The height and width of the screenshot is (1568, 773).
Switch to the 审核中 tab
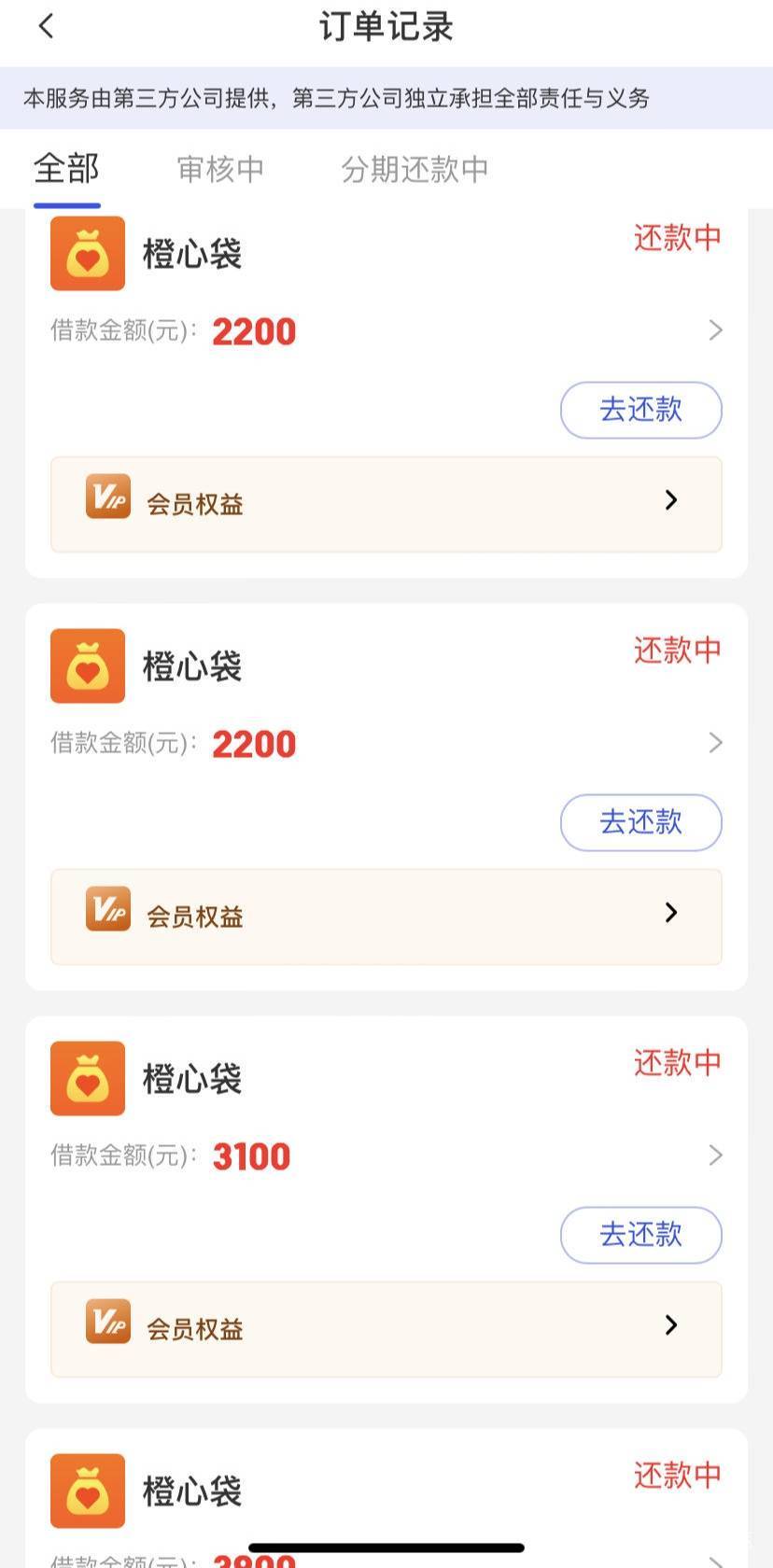220,169
